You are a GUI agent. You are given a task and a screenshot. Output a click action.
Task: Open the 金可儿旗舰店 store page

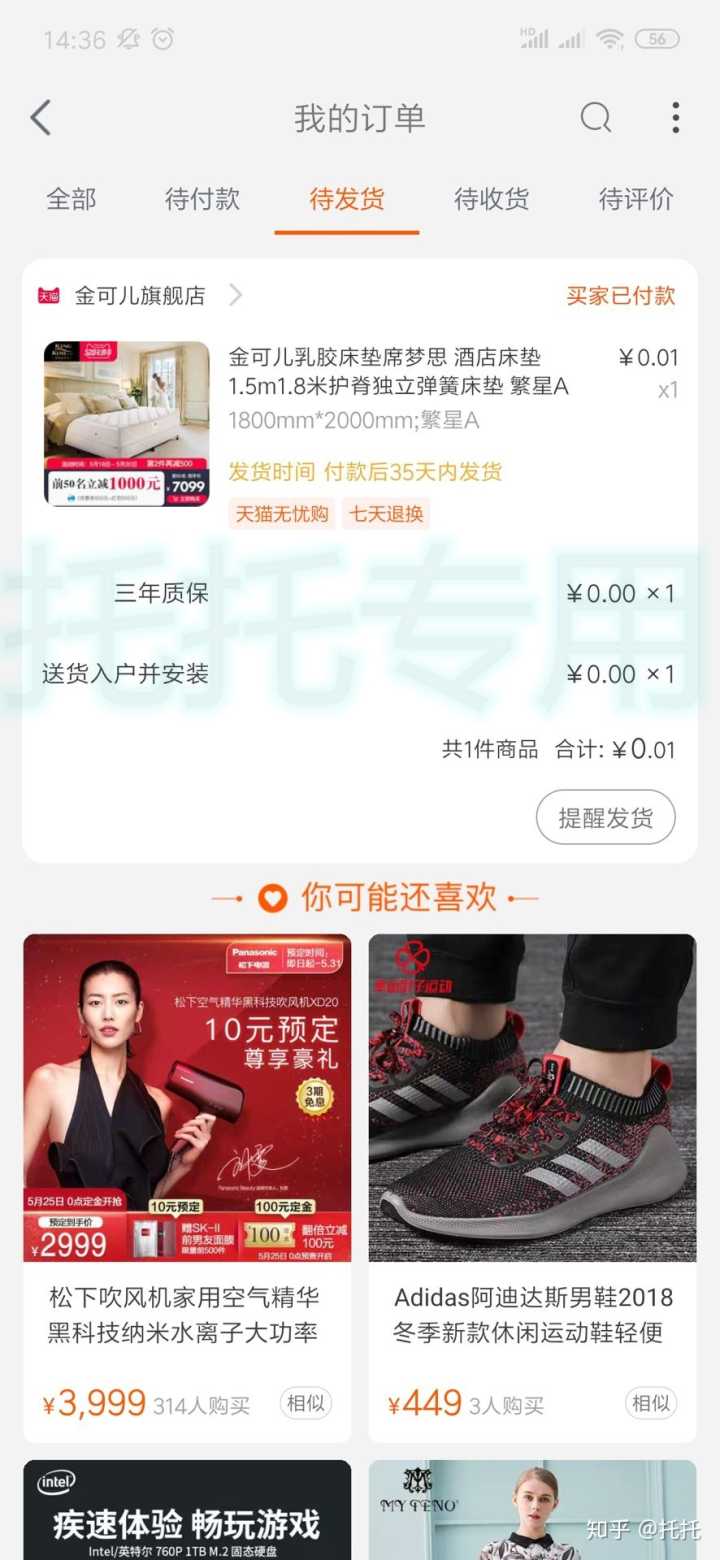tap(140, 295)
